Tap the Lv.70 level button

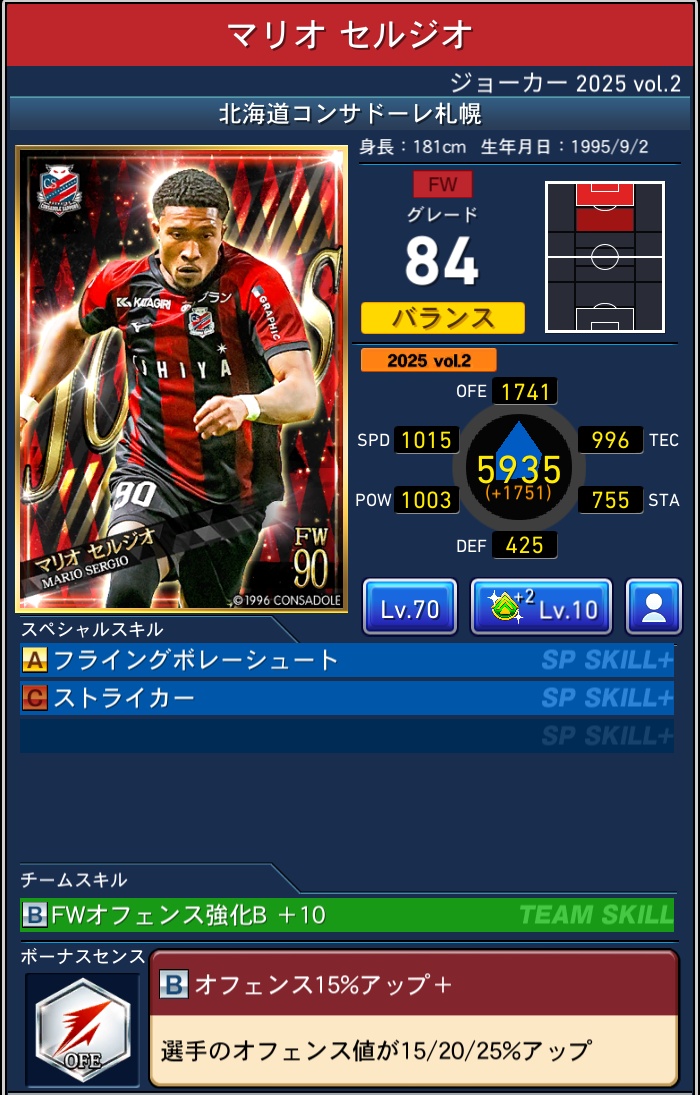(x=409, y=608)
